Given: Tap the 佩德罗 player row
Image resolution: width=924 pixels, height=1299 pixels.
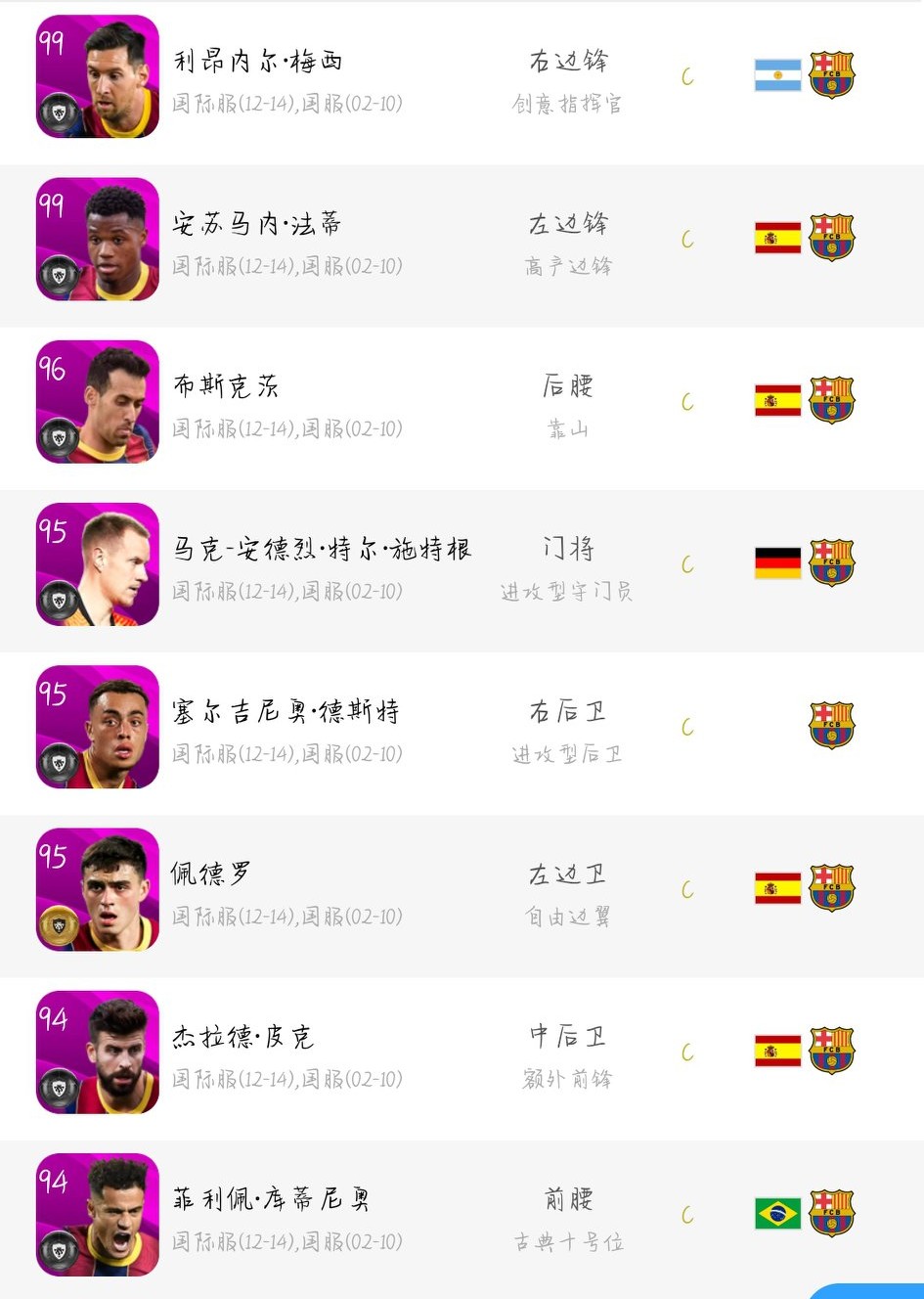Looking at the screenshot, I should click(211, 874).
